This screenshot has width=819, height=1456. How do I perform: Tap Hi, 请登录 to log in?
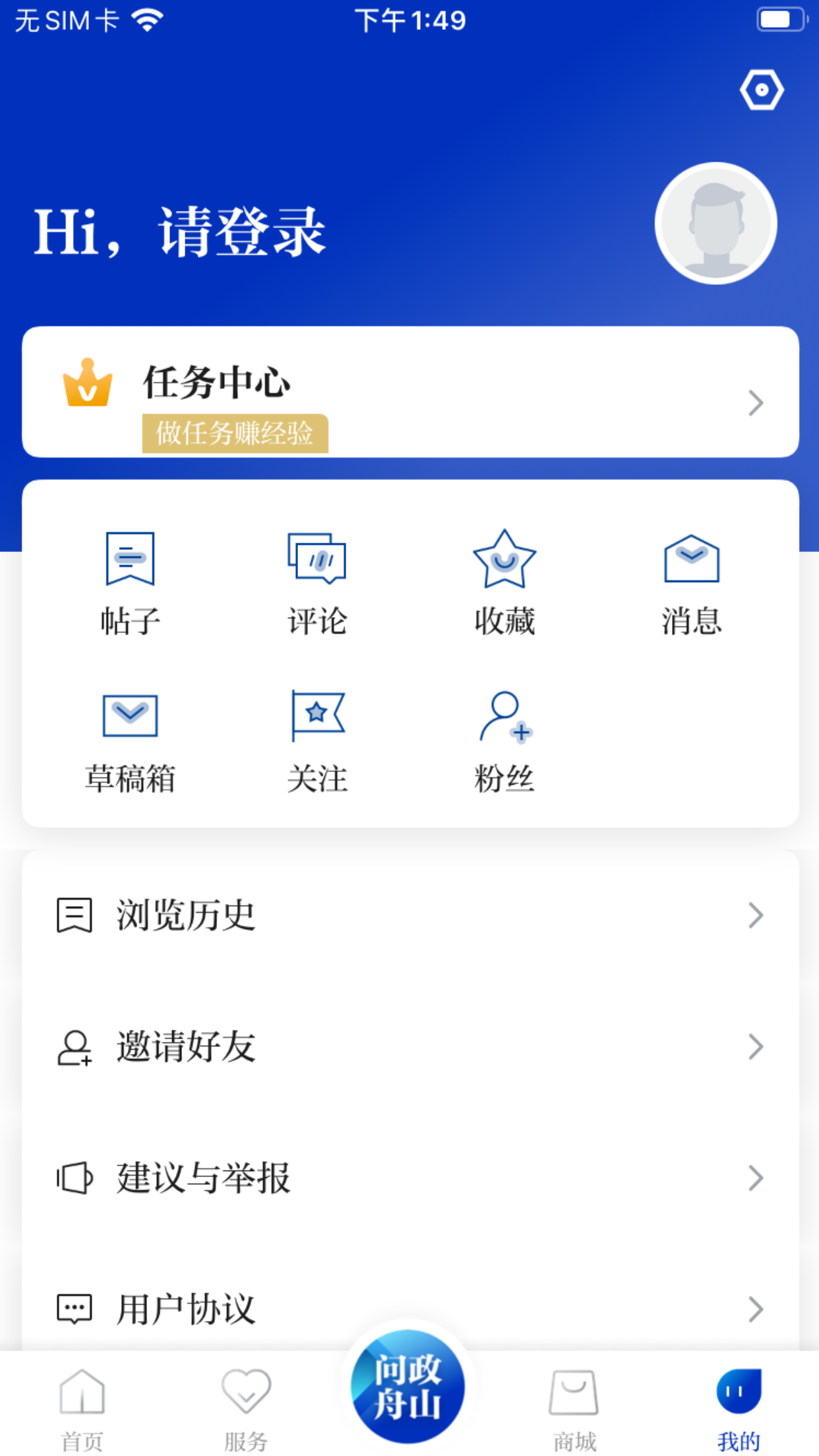pyautogui.click(x=179, y=233)
